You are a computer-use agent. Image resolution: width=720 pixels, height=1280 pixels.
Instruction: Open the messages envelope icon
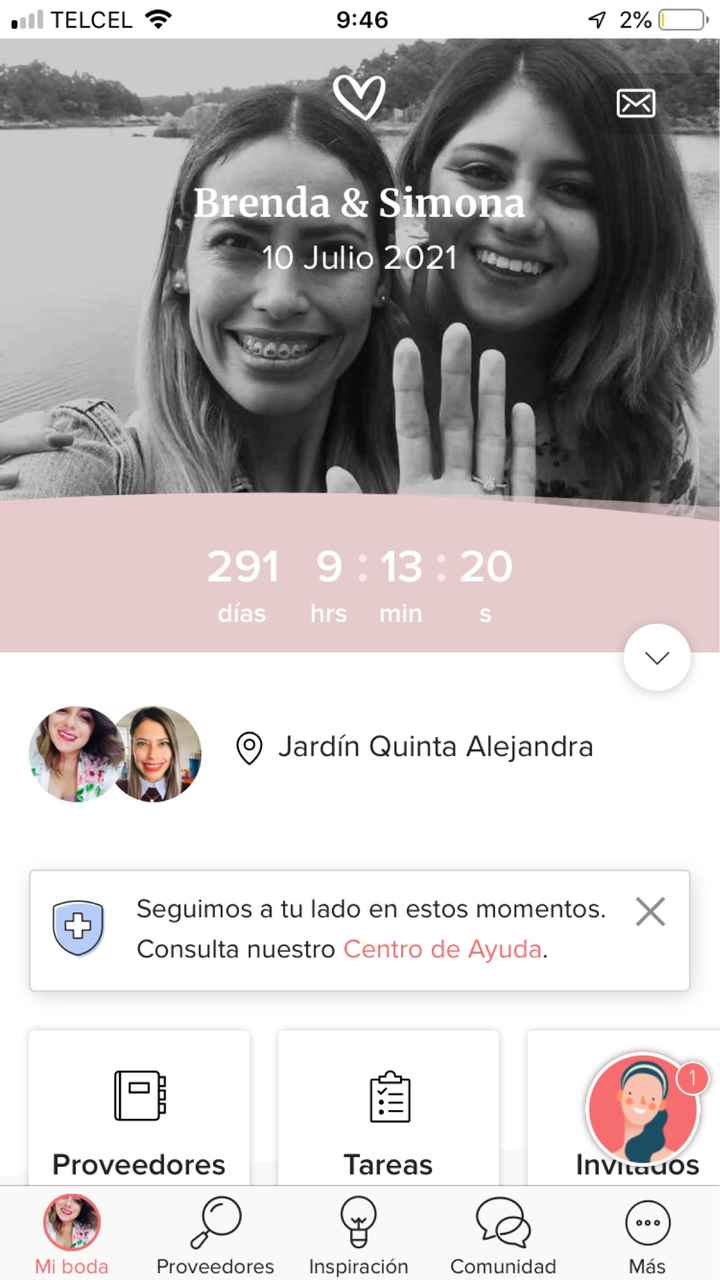coord(637,103)
